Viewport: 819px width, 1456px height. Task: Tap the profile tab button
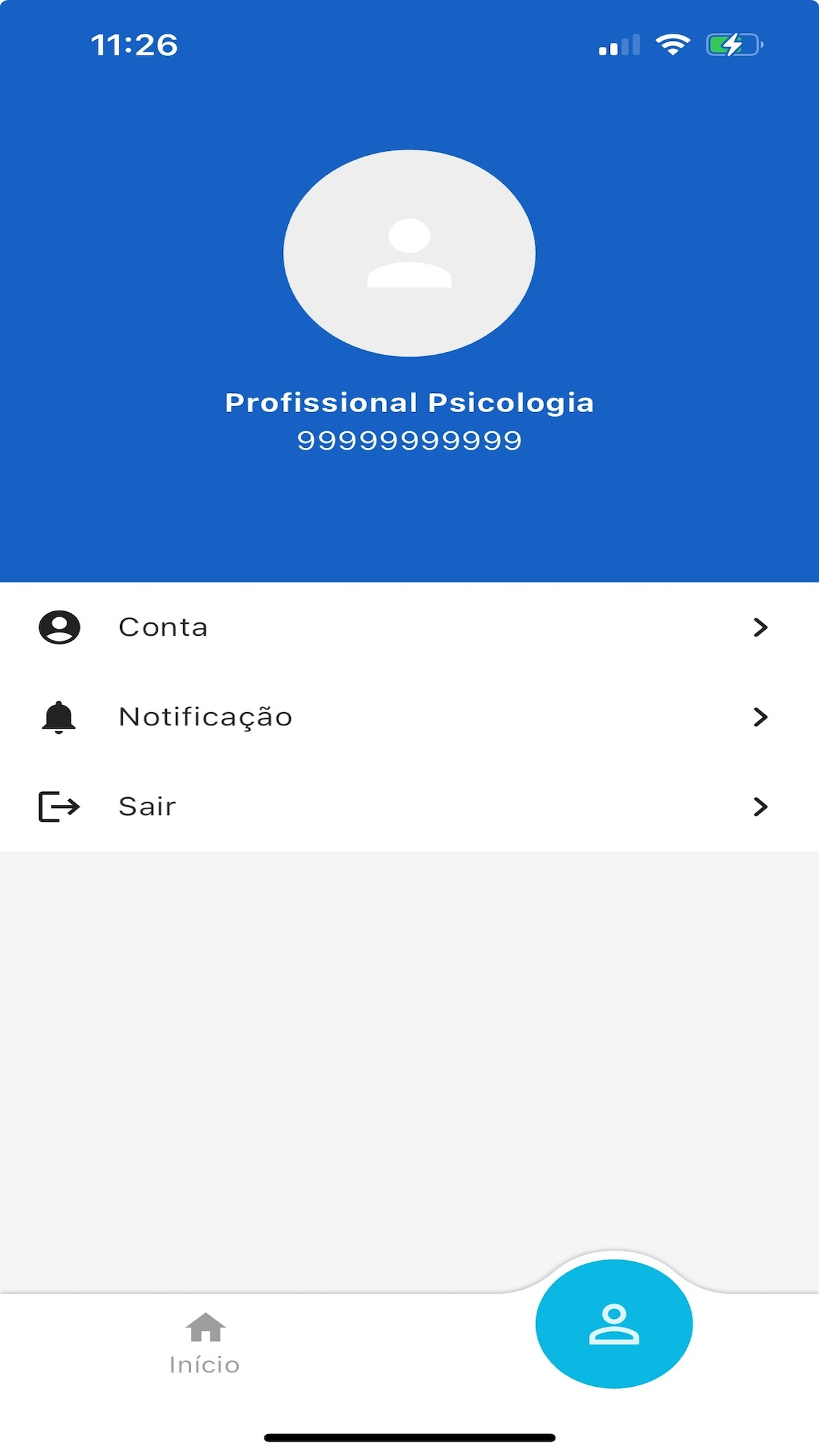pos(614,1324)
